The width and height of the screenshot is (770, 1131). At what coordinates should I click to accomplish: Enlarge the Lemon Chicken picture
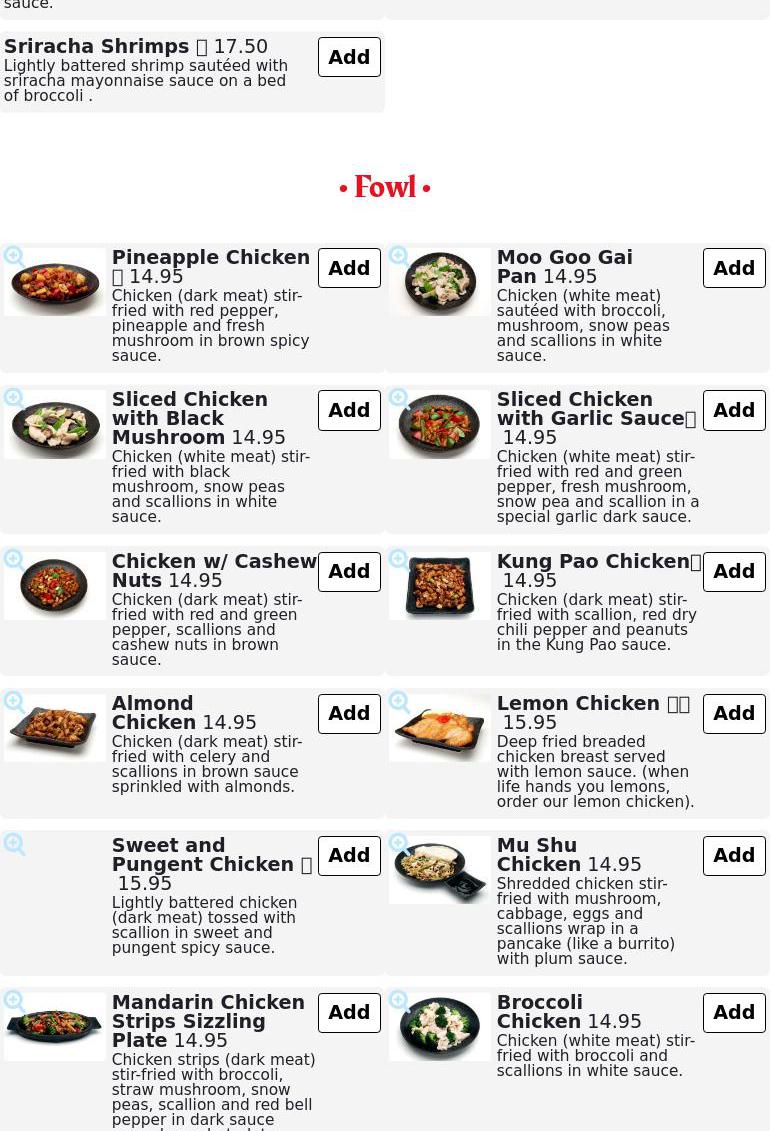tap(399, 703)
